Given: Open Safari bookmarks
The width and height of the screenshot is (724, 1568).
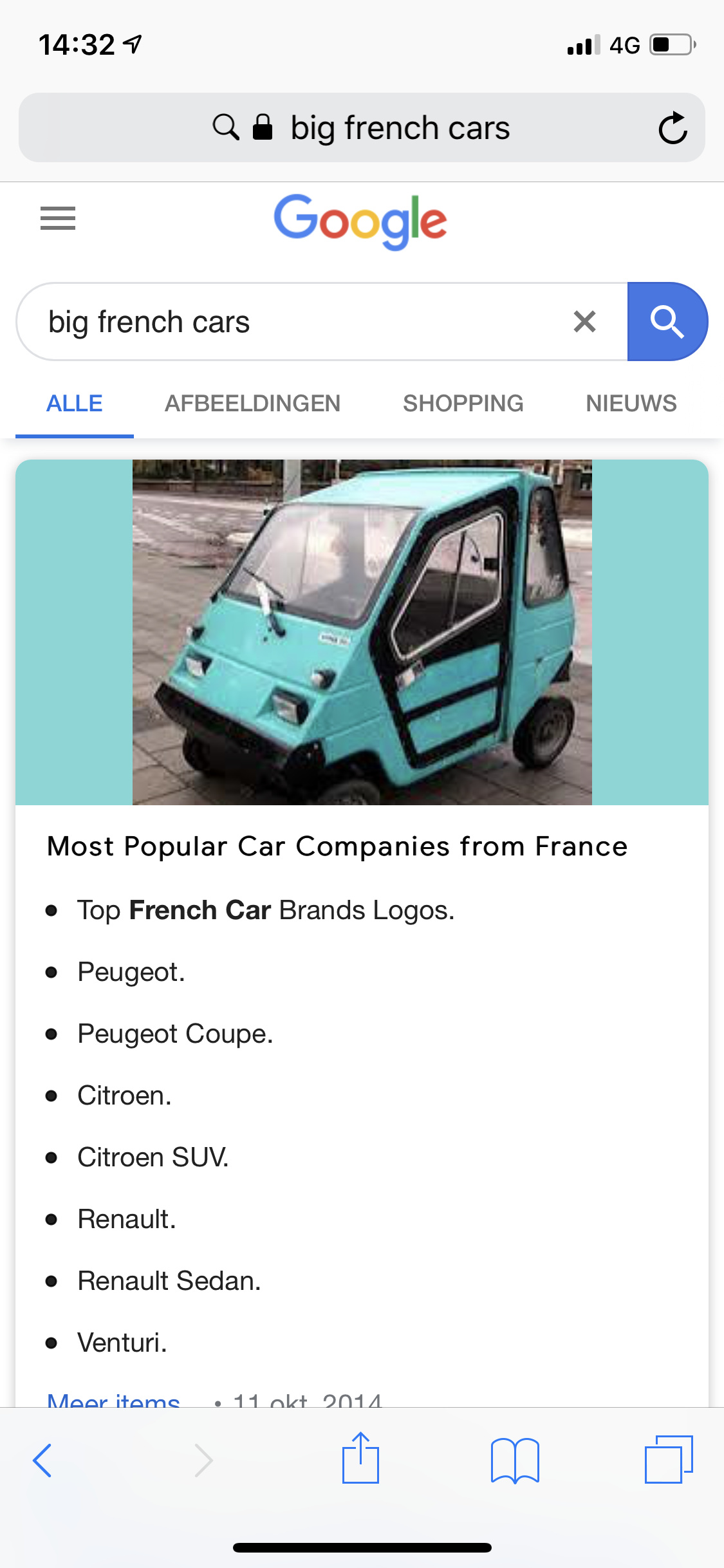Looking at the screenshot, I should tap(514, 1459).
